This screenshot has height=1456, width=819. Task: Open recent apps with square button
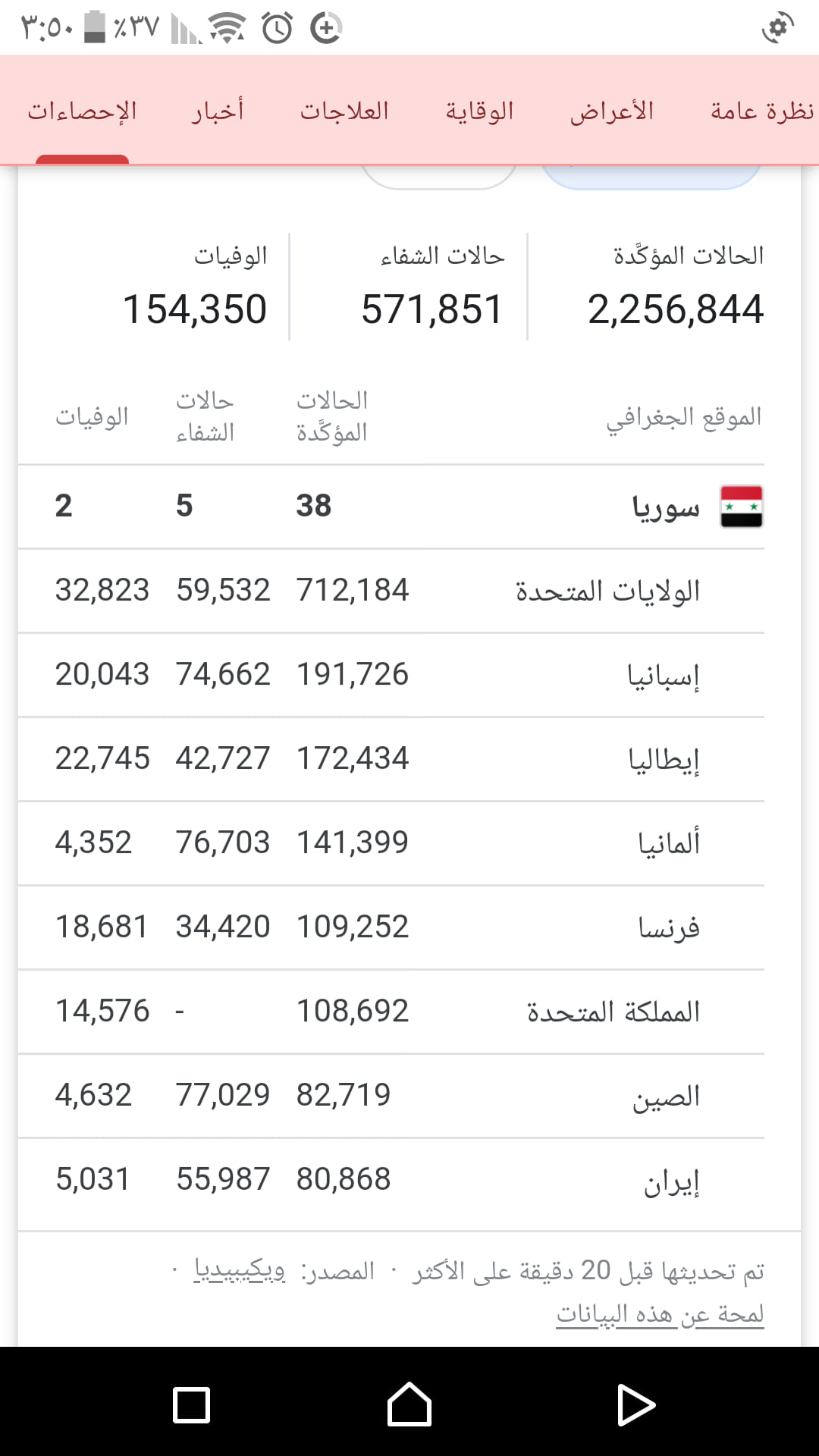(191, 1405)
